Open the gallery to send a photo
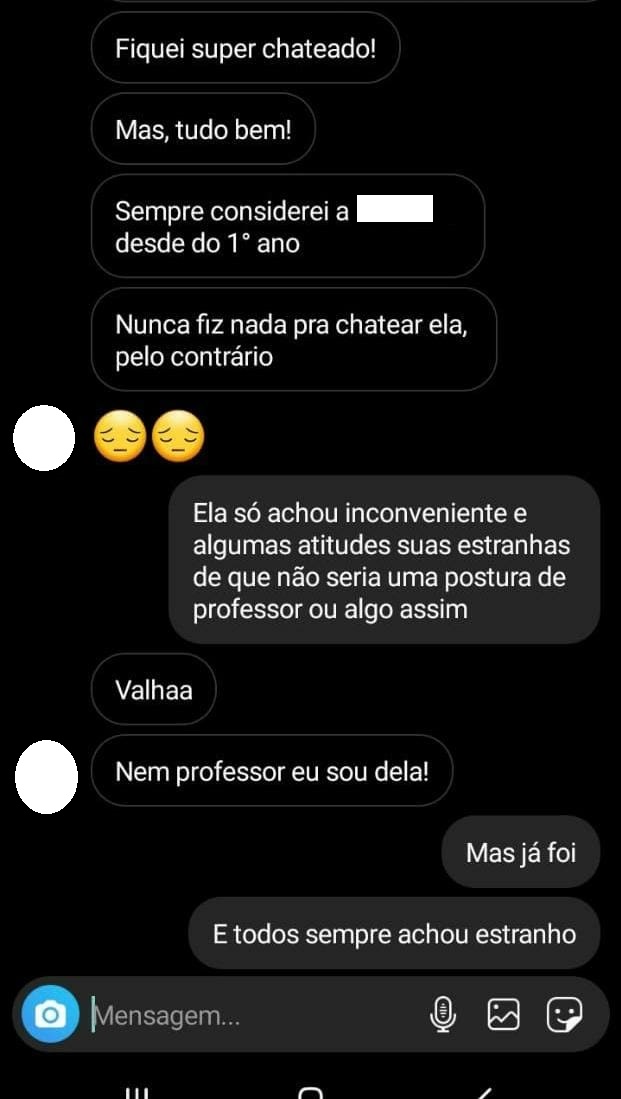 pos(504,1015)
